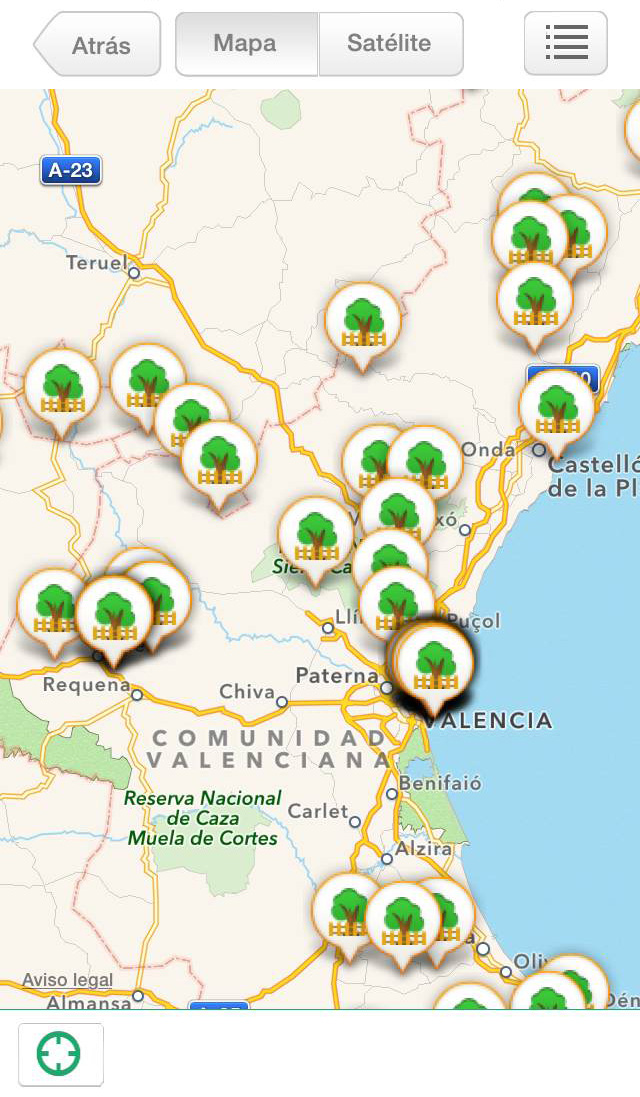Select the Mapa view segment
The image size is (640, 1097).
coord(246,43)
